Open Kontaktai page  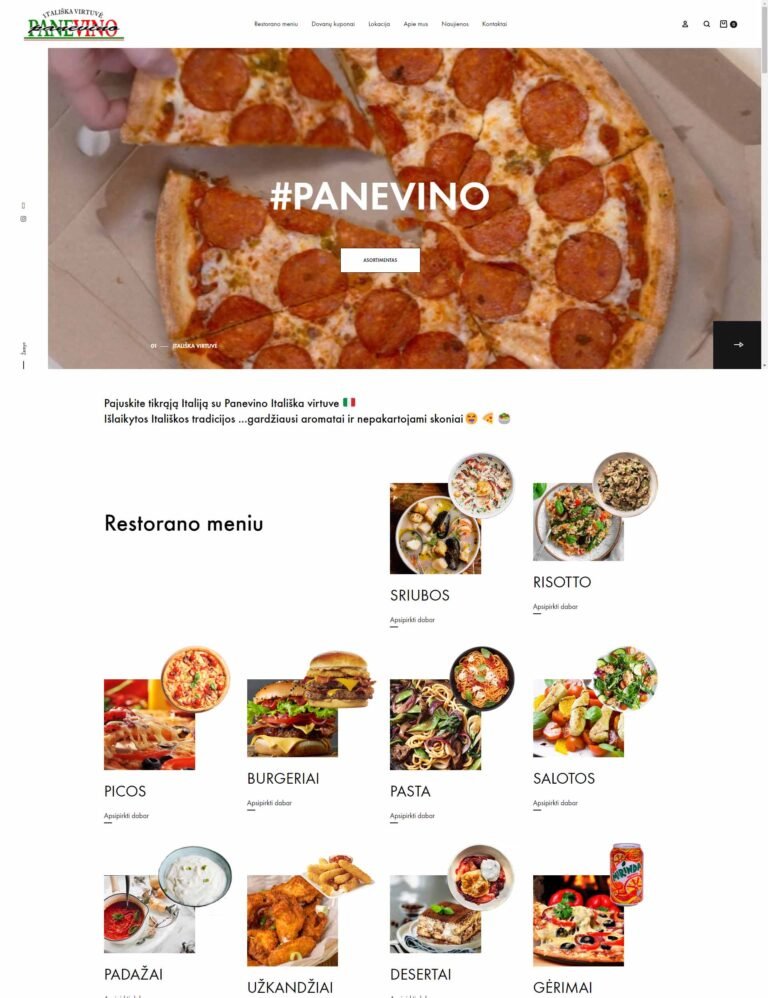[x=494, y=24]
